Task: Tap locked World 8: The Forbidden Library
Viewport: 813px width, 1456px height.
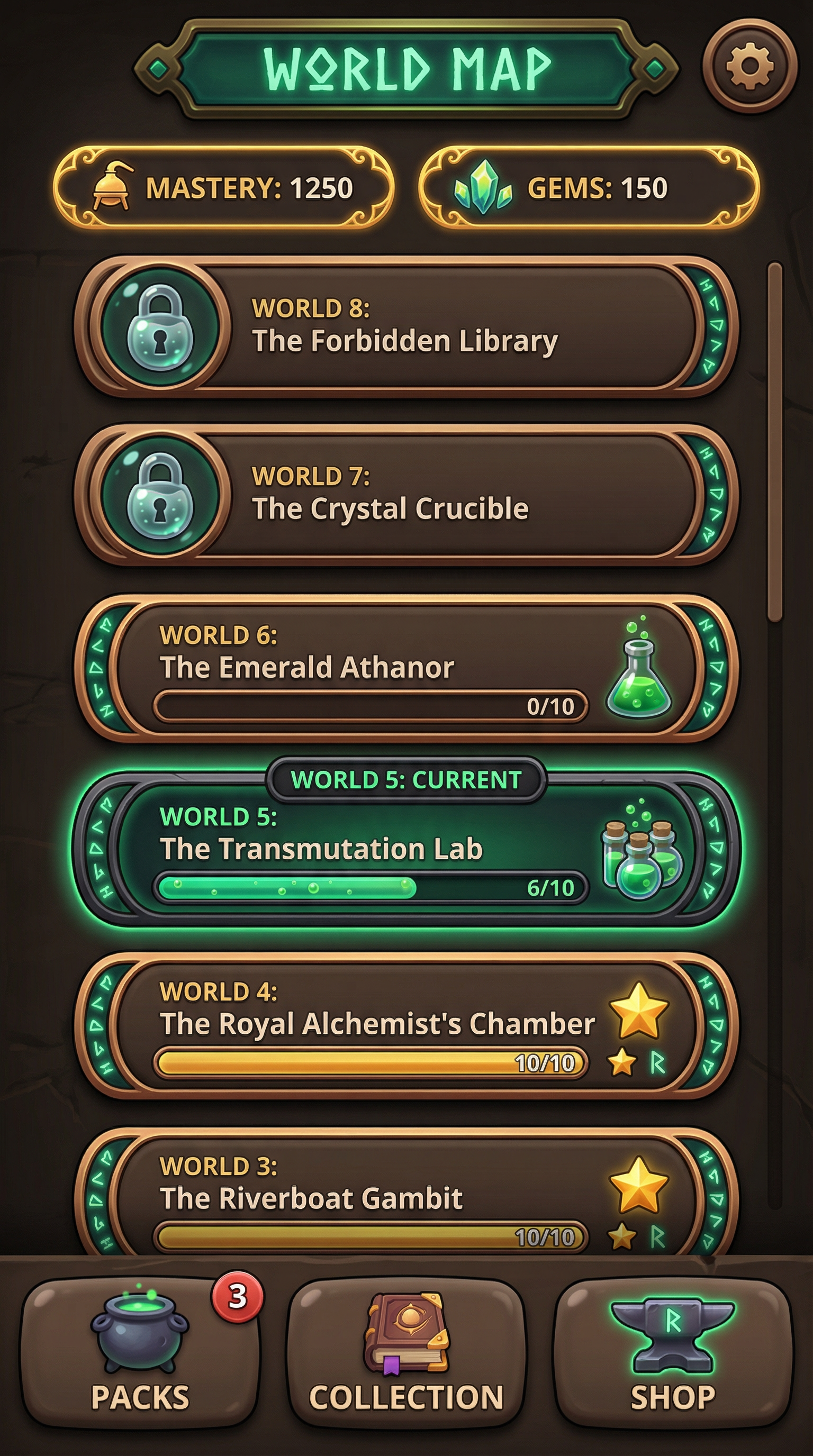Action: [406, 326]
